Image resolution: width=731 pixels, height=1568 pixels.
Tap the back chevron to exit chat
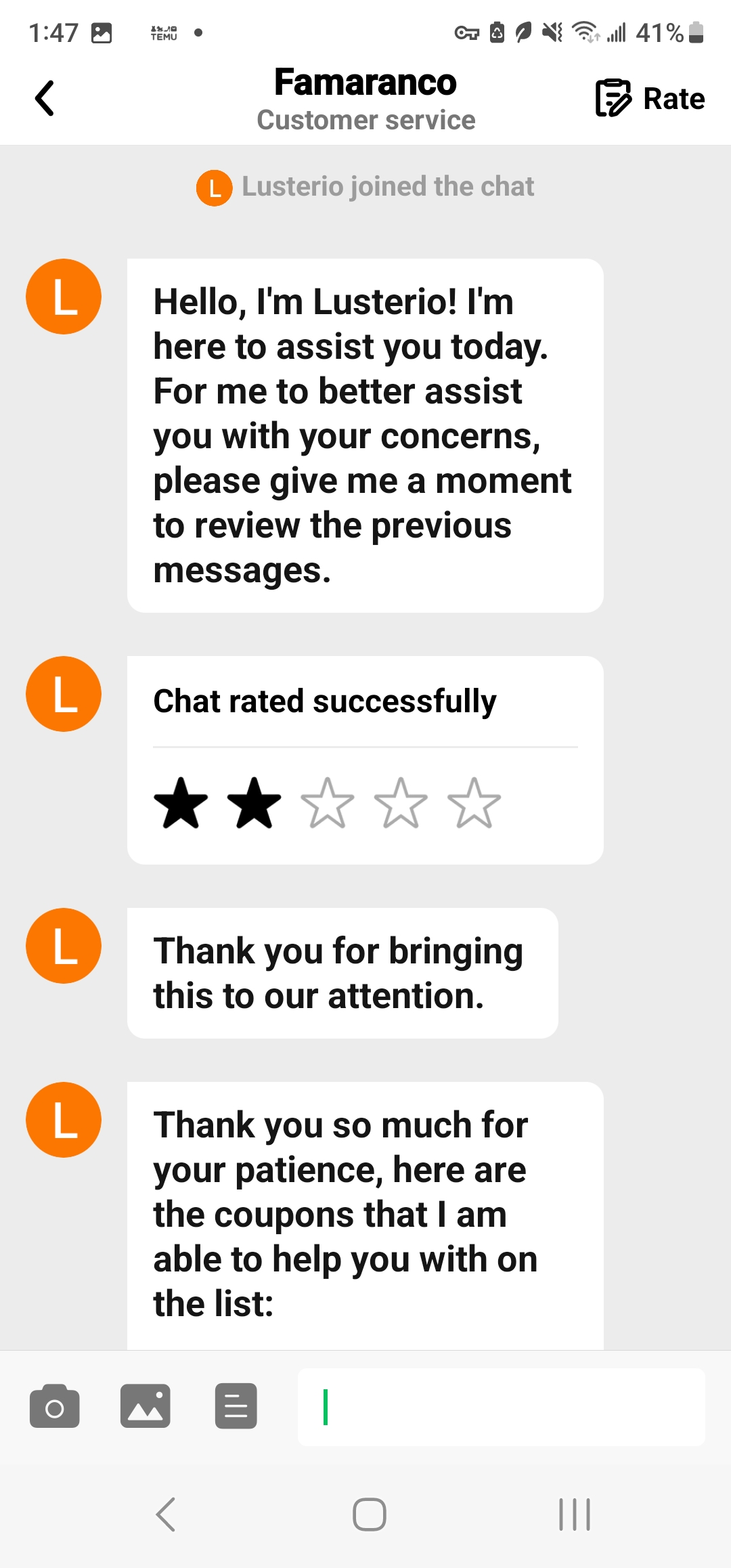tap(43, 97)
